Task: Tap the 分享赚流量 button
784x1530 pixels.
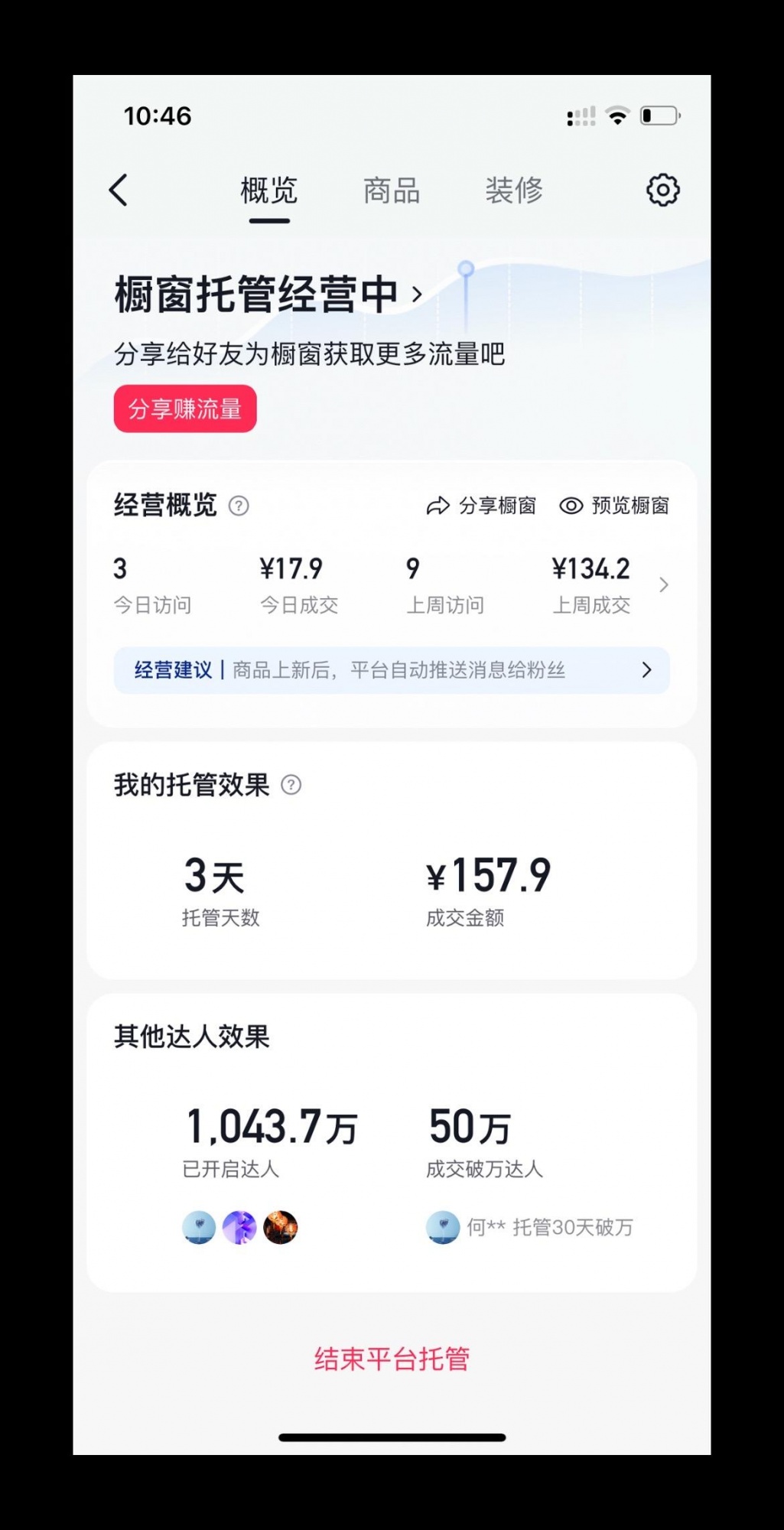Action: coord(185,409)
